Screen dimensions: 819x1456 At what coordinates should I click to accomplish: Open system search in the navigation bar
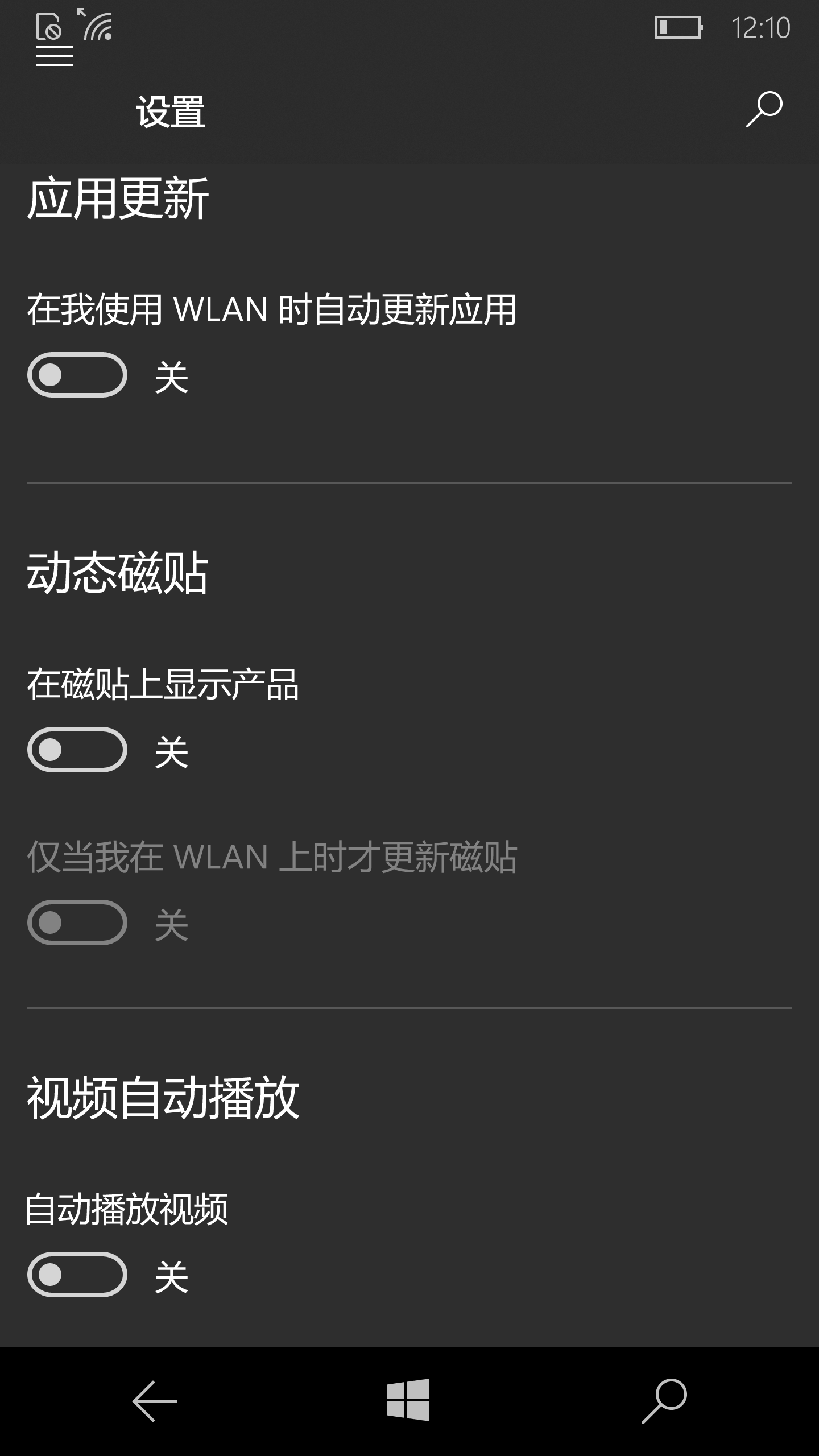click(x=664, y=1401)
